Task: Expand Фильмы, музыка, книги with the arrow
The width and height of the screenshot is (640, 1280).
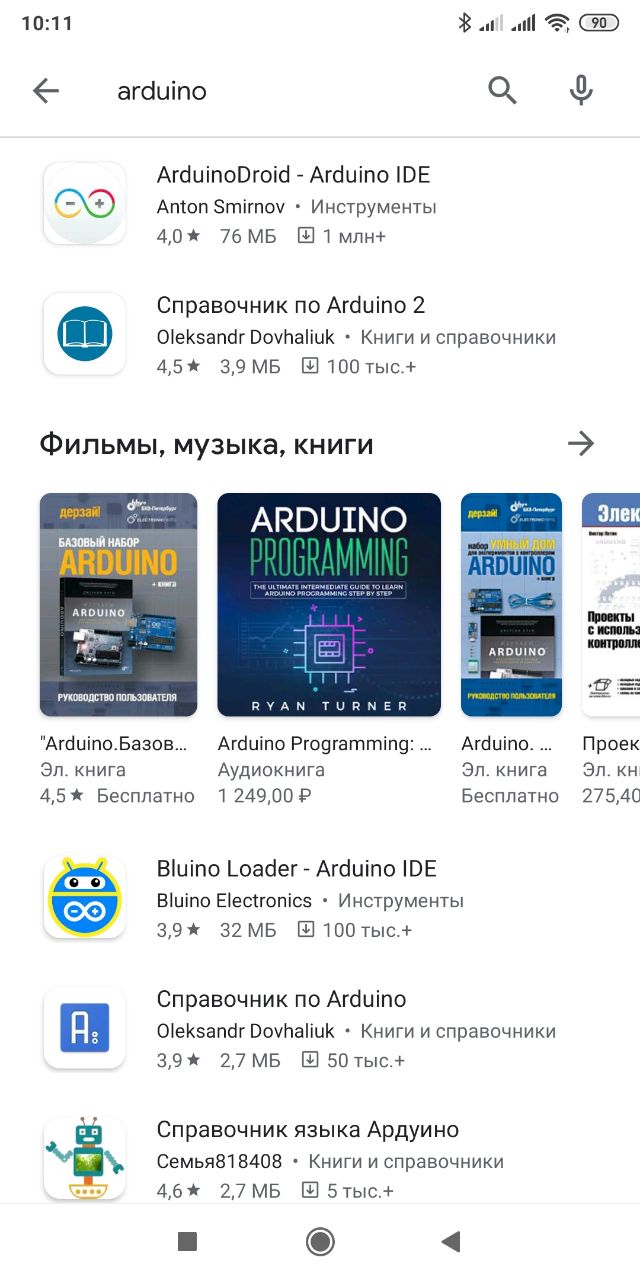Action: click(x=581, y=444)
